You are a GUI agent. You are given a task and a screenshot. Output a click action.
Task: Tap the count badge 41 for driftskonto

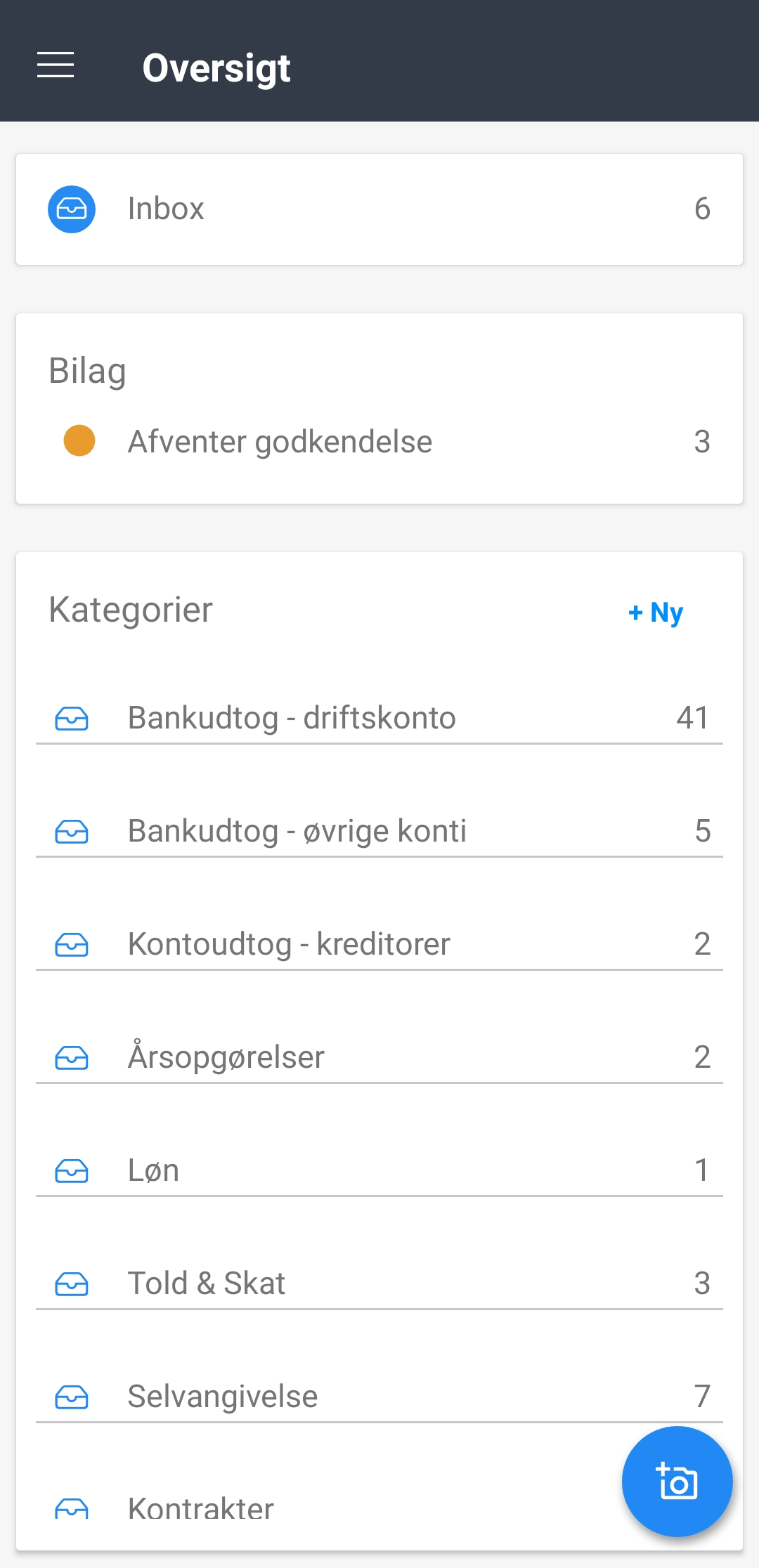coord(692,717)
